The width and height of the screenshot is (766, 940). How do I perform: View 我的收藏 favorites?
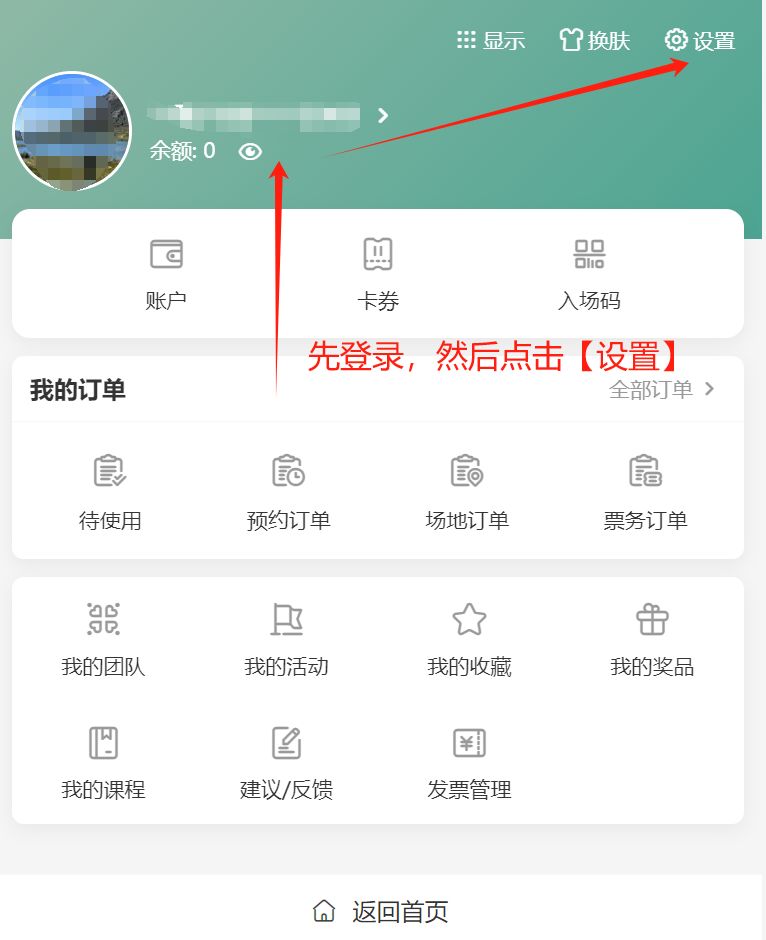pyautogui.click(x=469, y=638)
